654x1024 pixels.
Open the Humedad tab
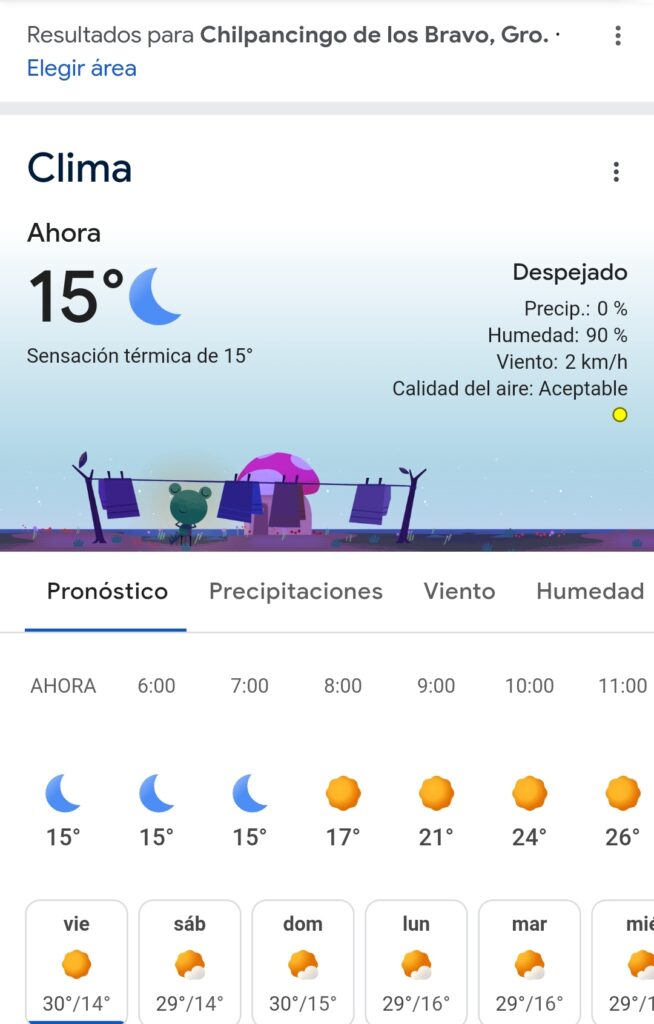[x=589, y=591]
